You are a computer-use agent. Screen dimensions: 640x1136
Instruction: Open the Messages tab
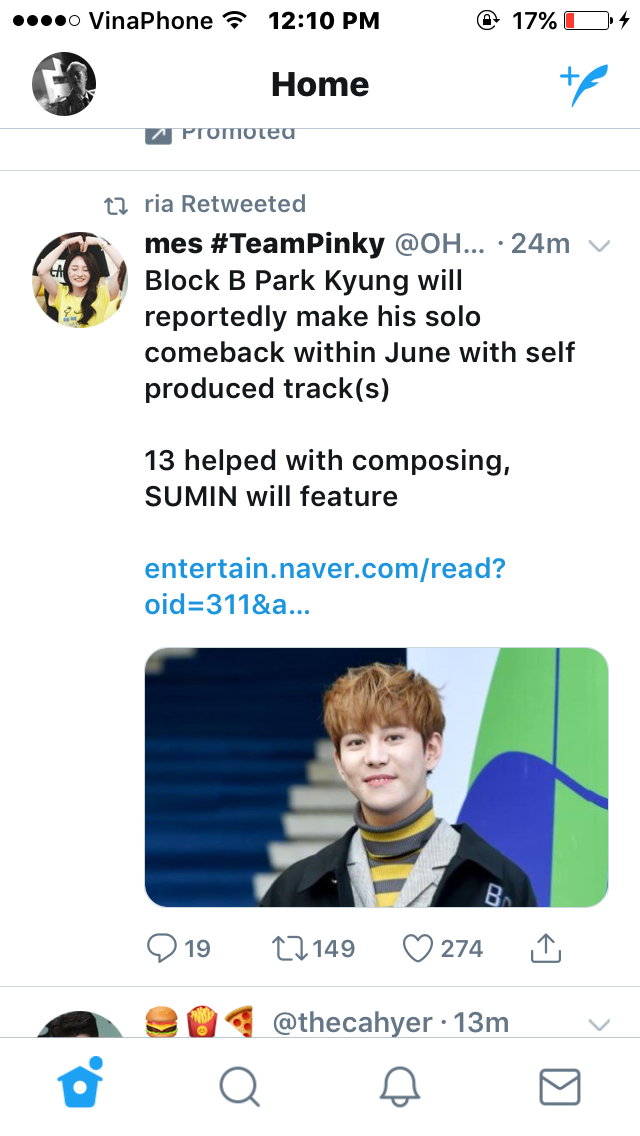click(559, 1086)
